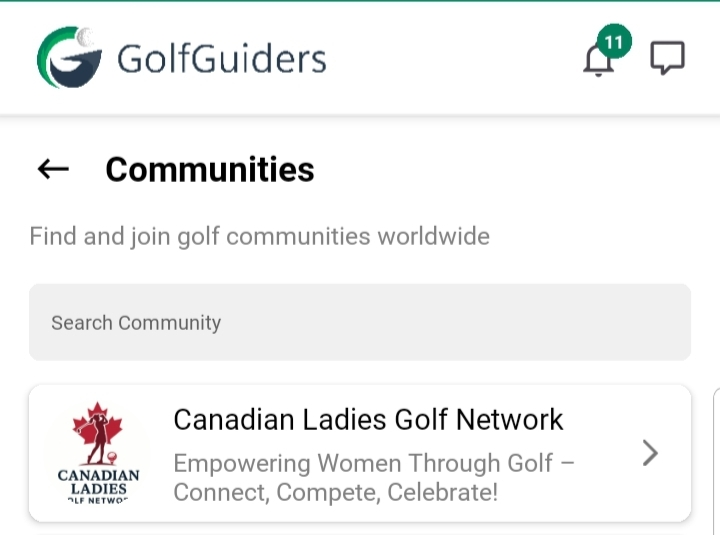Viewport: 720px width, 535px height.
Task: Tap the Search Community field
Action: coord(360,322)
